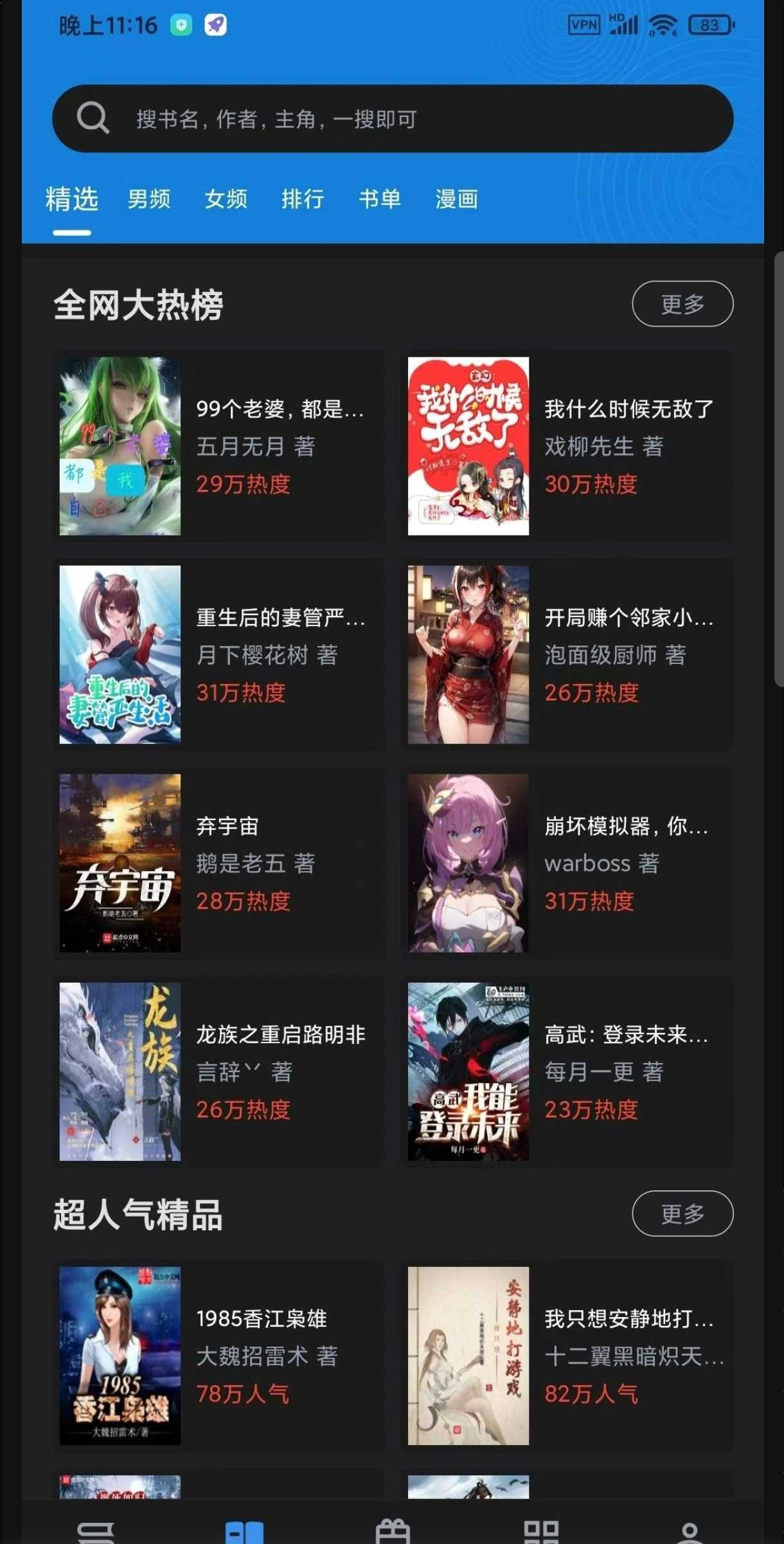784x1544 pixels.
Task: Switch to the 男频 tab
Action: click(x=148, y=199)
